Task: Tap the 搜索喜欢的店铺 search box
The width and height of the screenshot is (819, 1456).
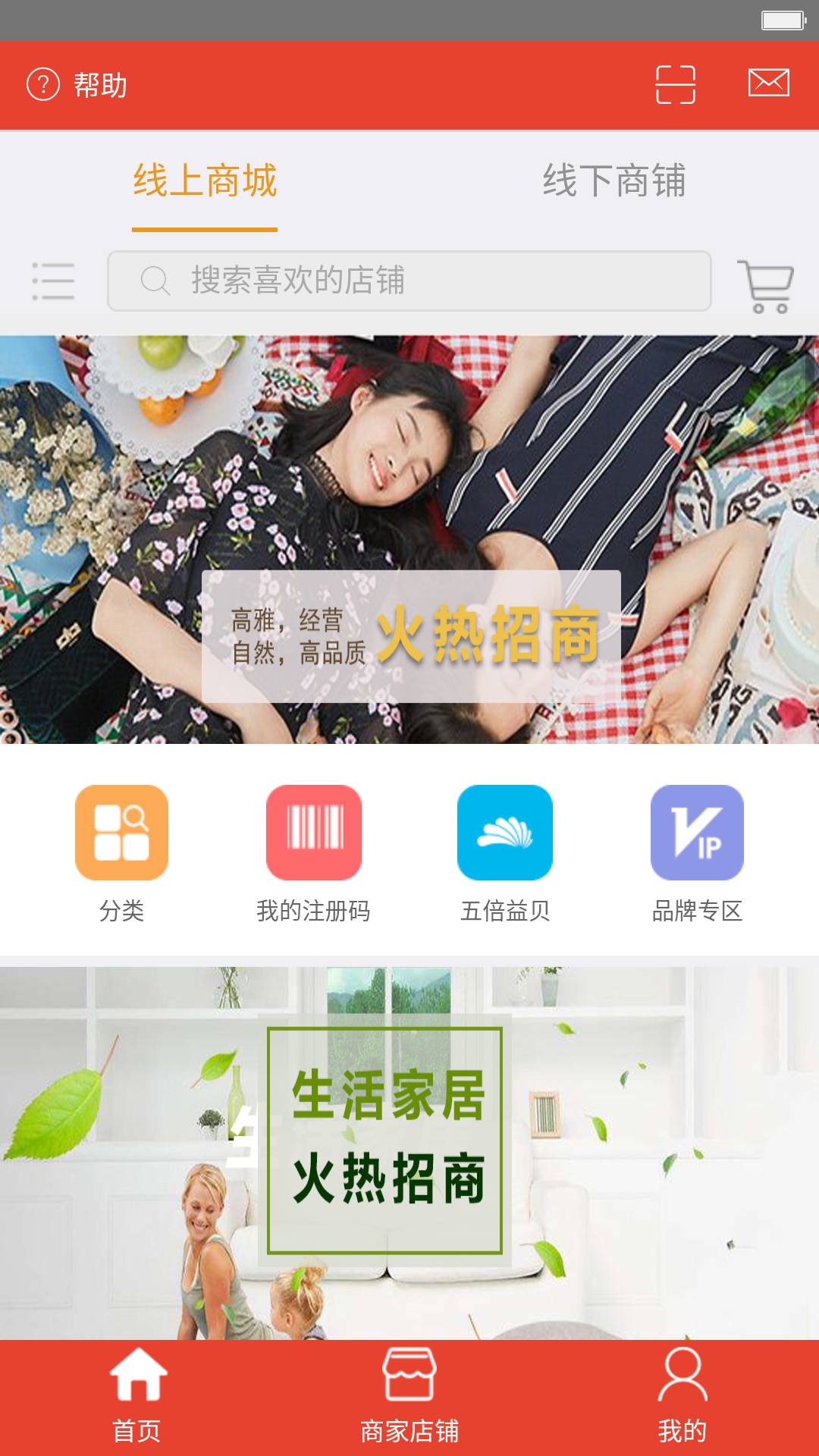Action: tap(409, 281)
